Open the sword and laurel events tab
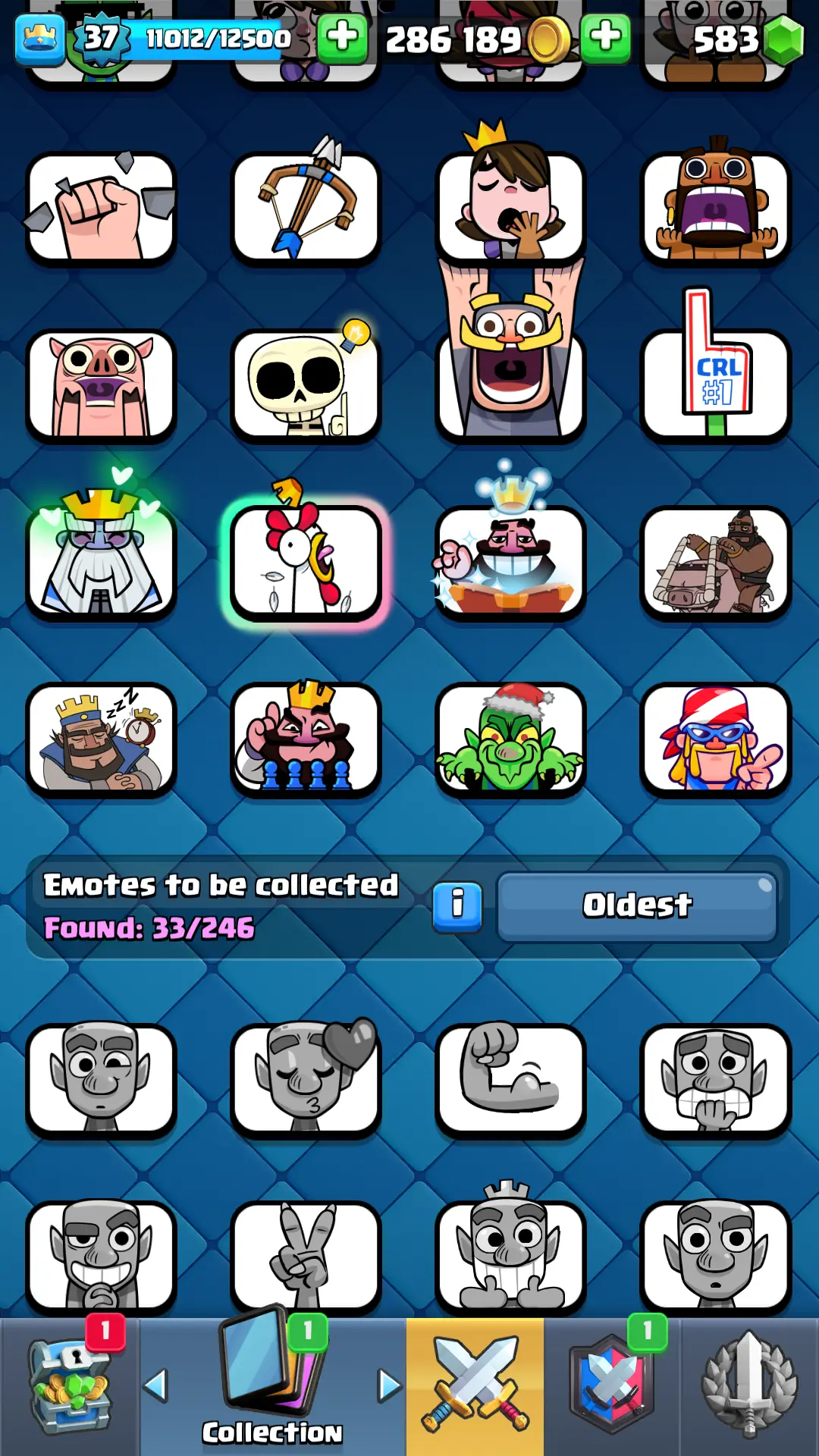 [x=749, y=1386]
